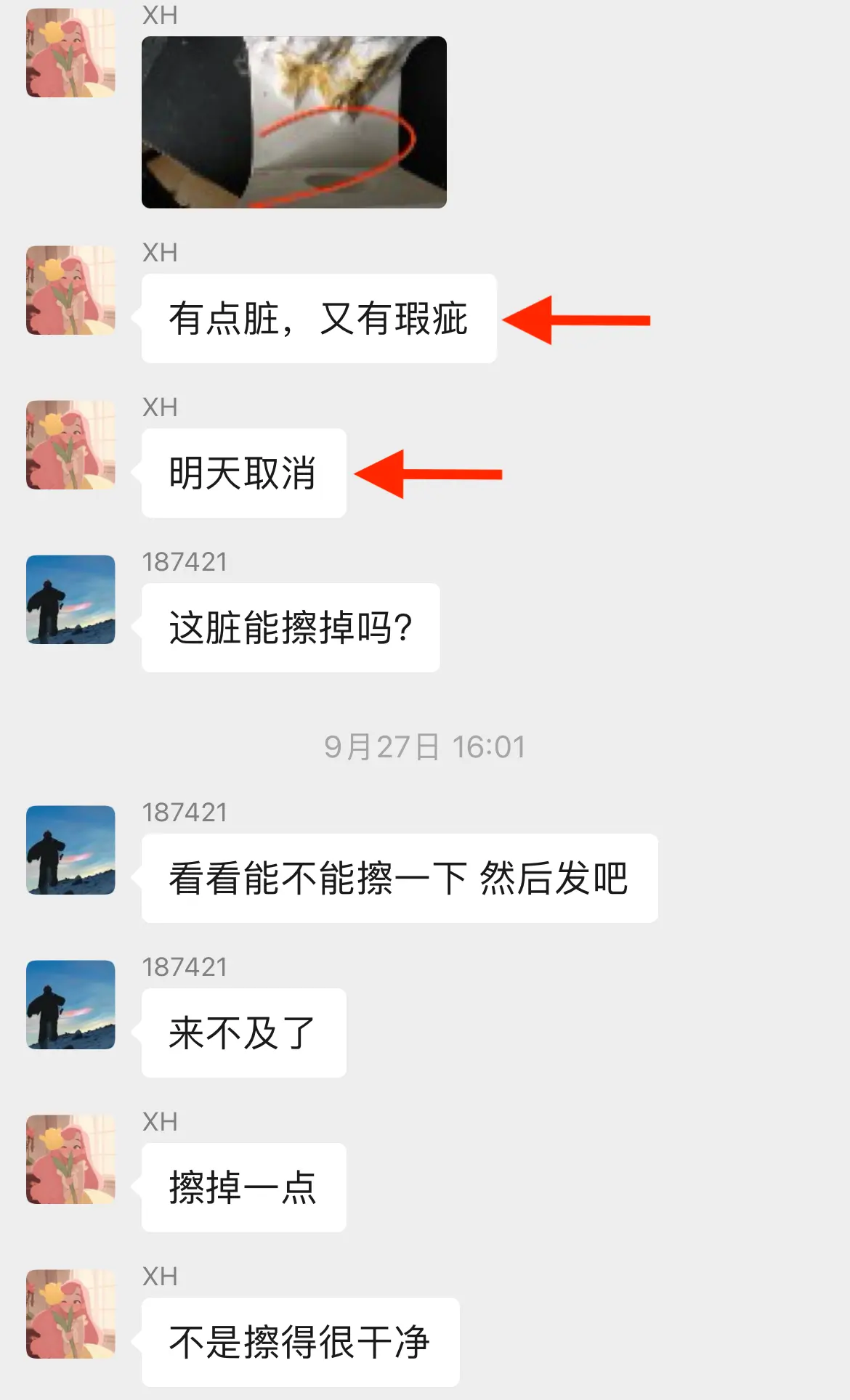Open the photo sent by XH
Viewport: 850px width, 1400px height.
click(x=294, y=122)
